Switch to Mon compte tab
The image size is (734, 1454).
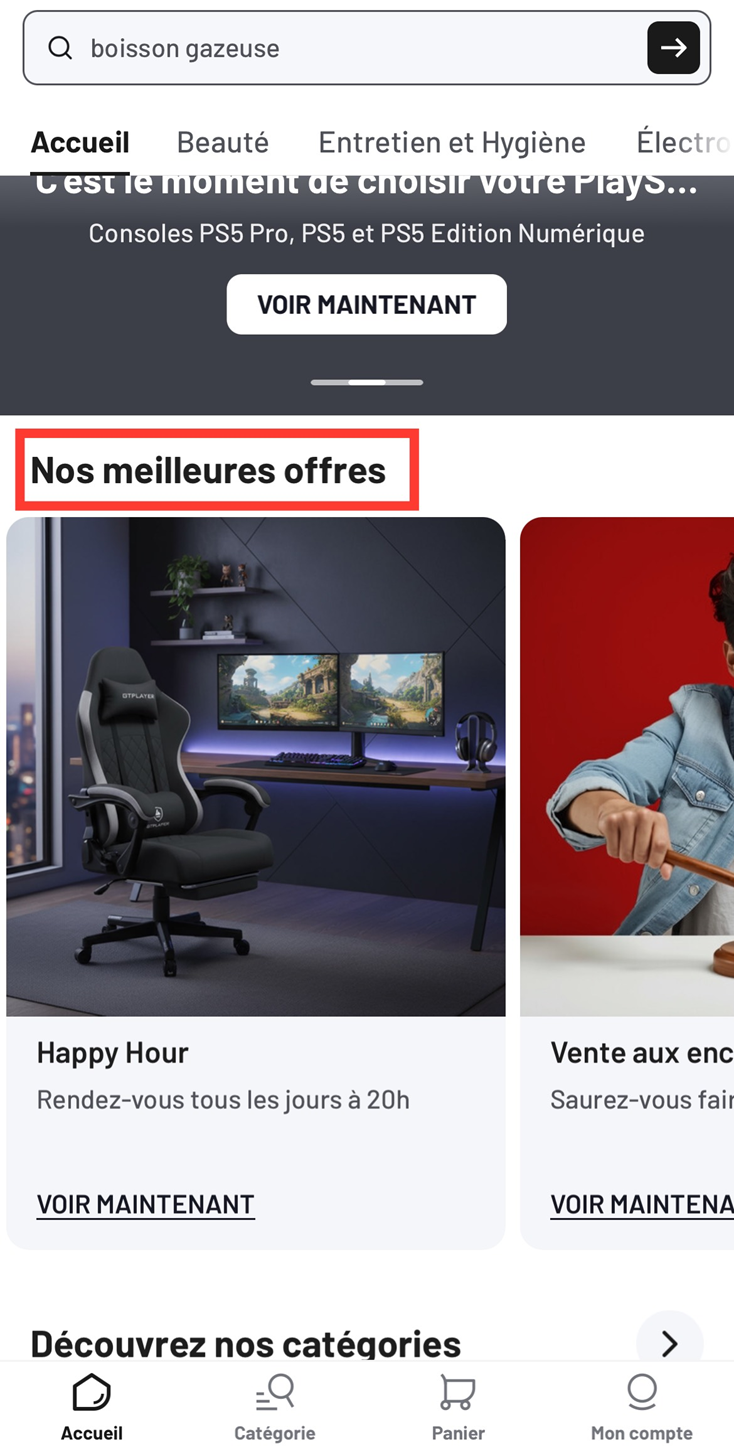[x=641, y=1407]
